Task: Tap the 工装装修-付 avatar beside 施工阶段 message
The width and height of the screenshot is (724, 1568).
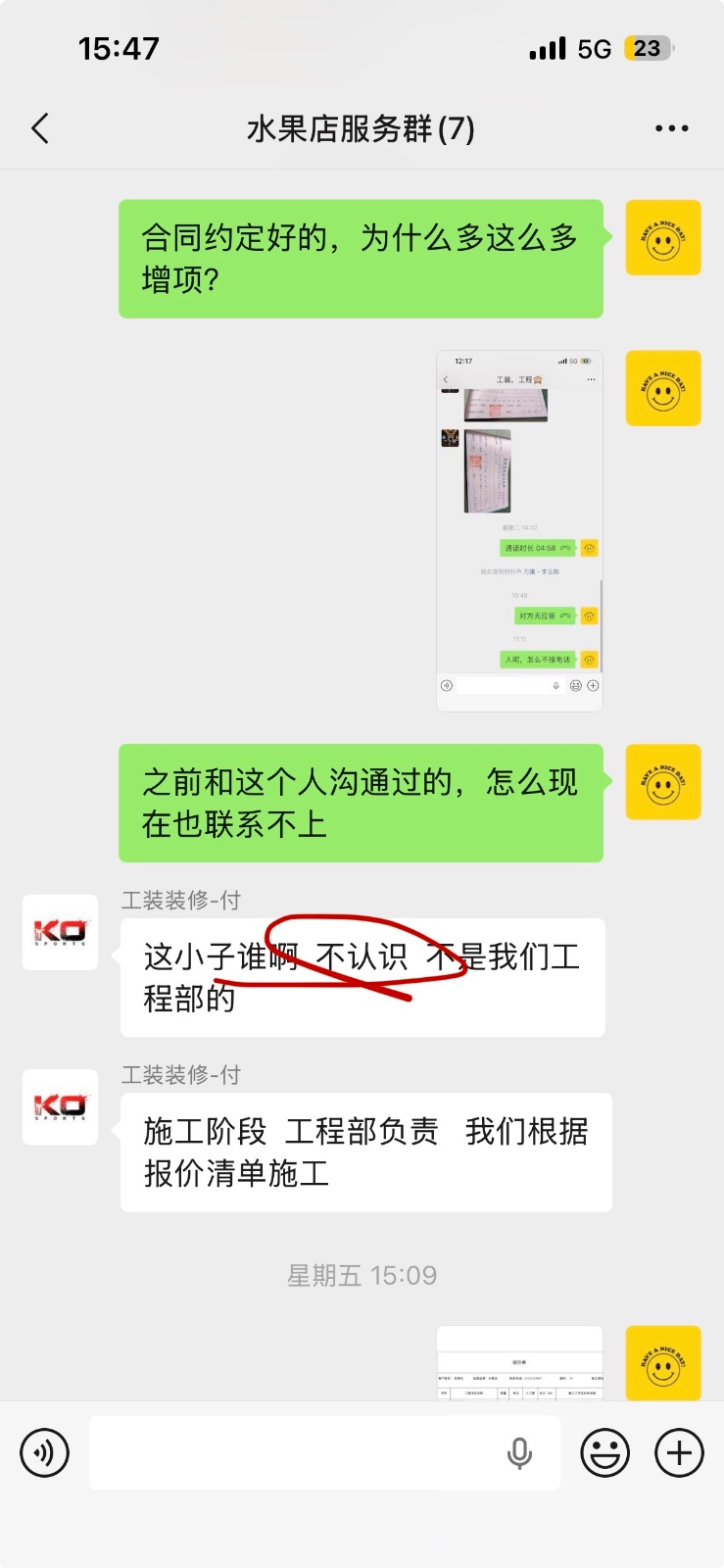Action: 61,1106
